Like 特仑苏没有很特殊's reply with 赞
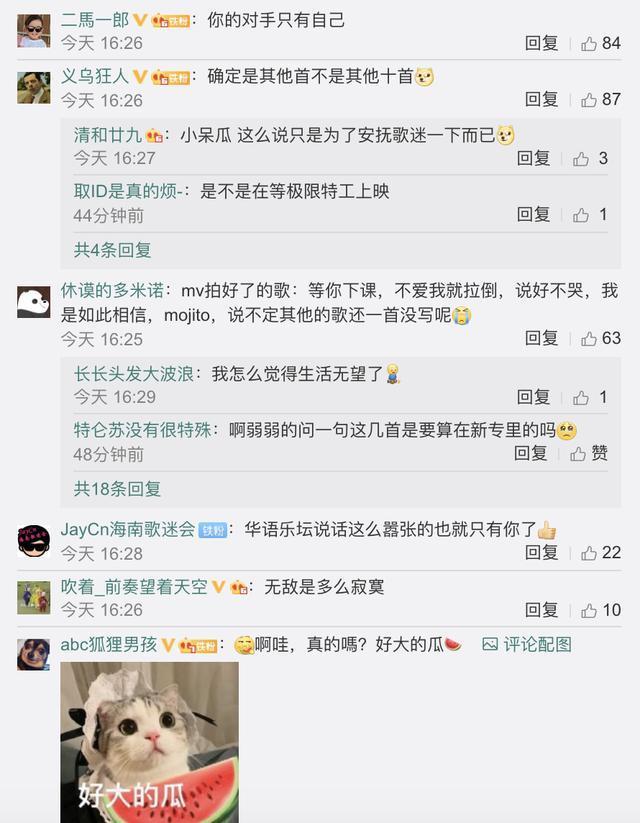The width and height of the screenshot is (640, 823). coord(590,453)
